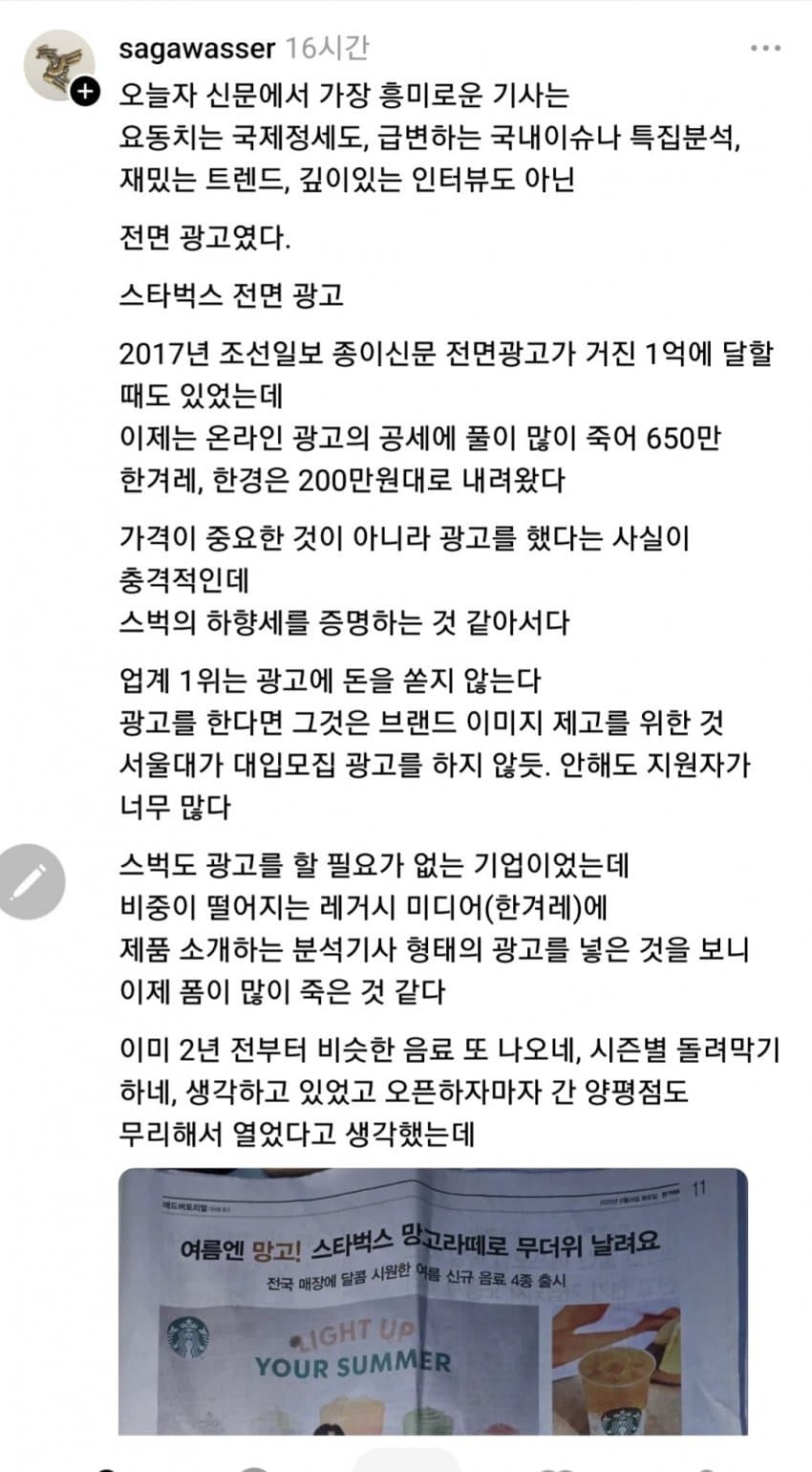812x1472 pixels.
Task: Open sagawasser's profile picture
Action: [x=58, y=65]
